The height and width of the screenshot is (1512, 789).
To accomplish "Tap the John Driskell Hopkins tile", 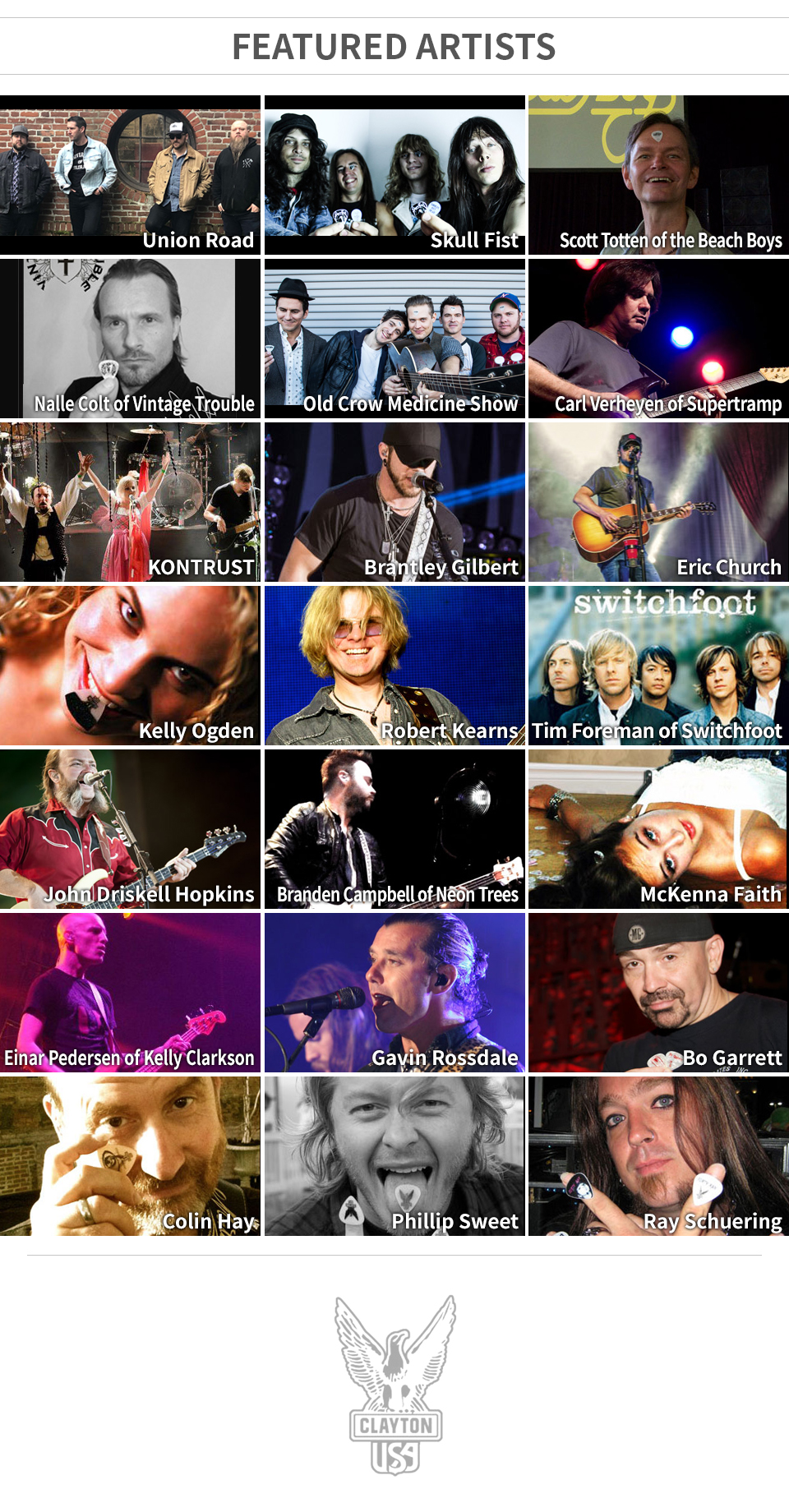I will click(130, 829).
